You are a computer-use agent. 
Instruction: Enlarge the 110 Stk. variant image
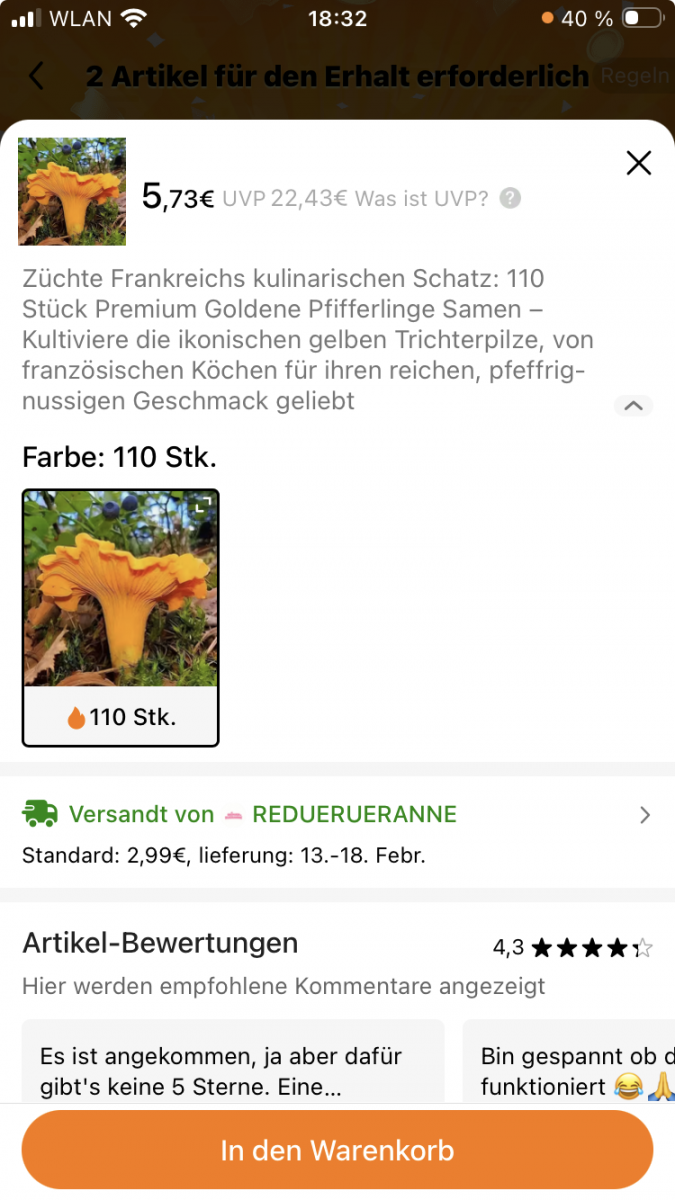202,506
